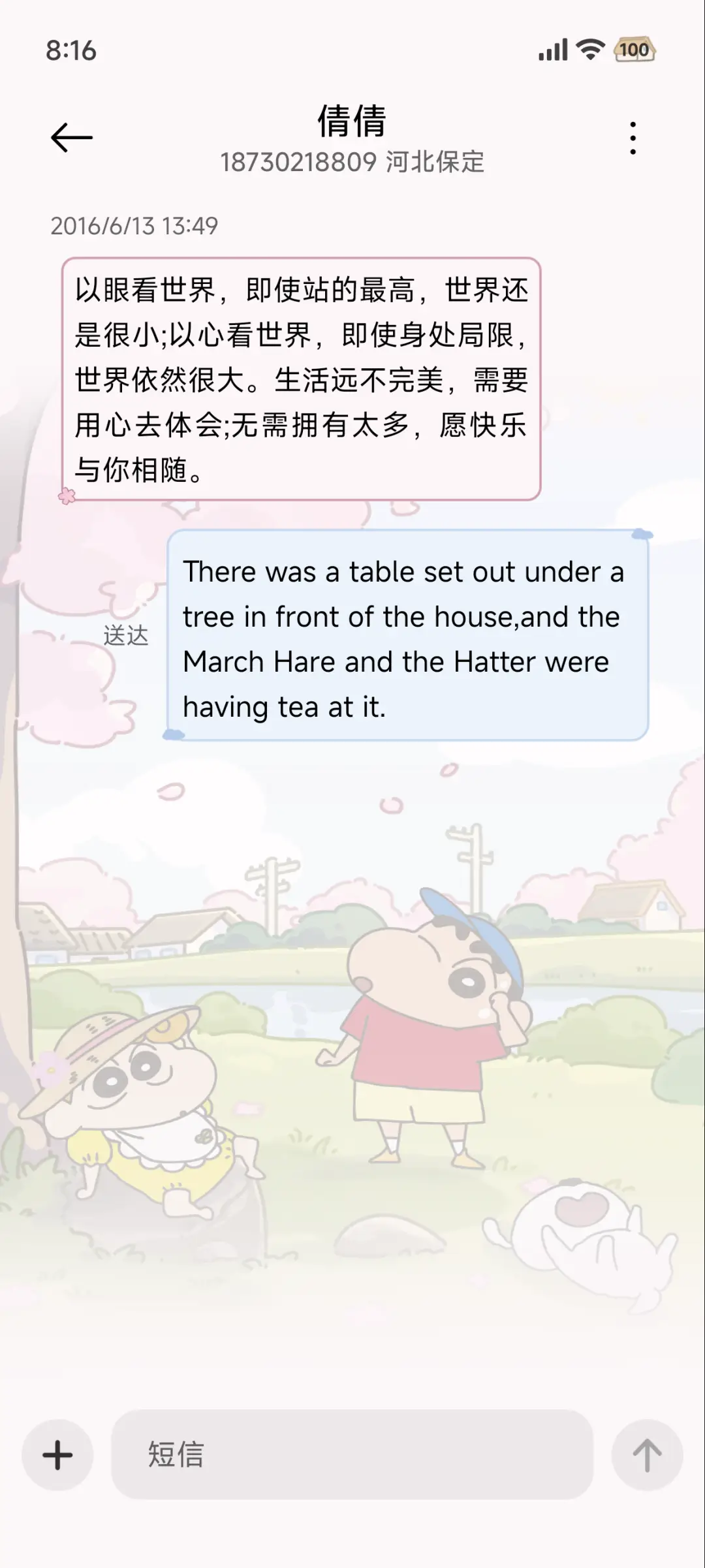Viewport: 705px width, 1568px height.
Task: Tap the back arrow to exit conversation
Action: point(72,137)
